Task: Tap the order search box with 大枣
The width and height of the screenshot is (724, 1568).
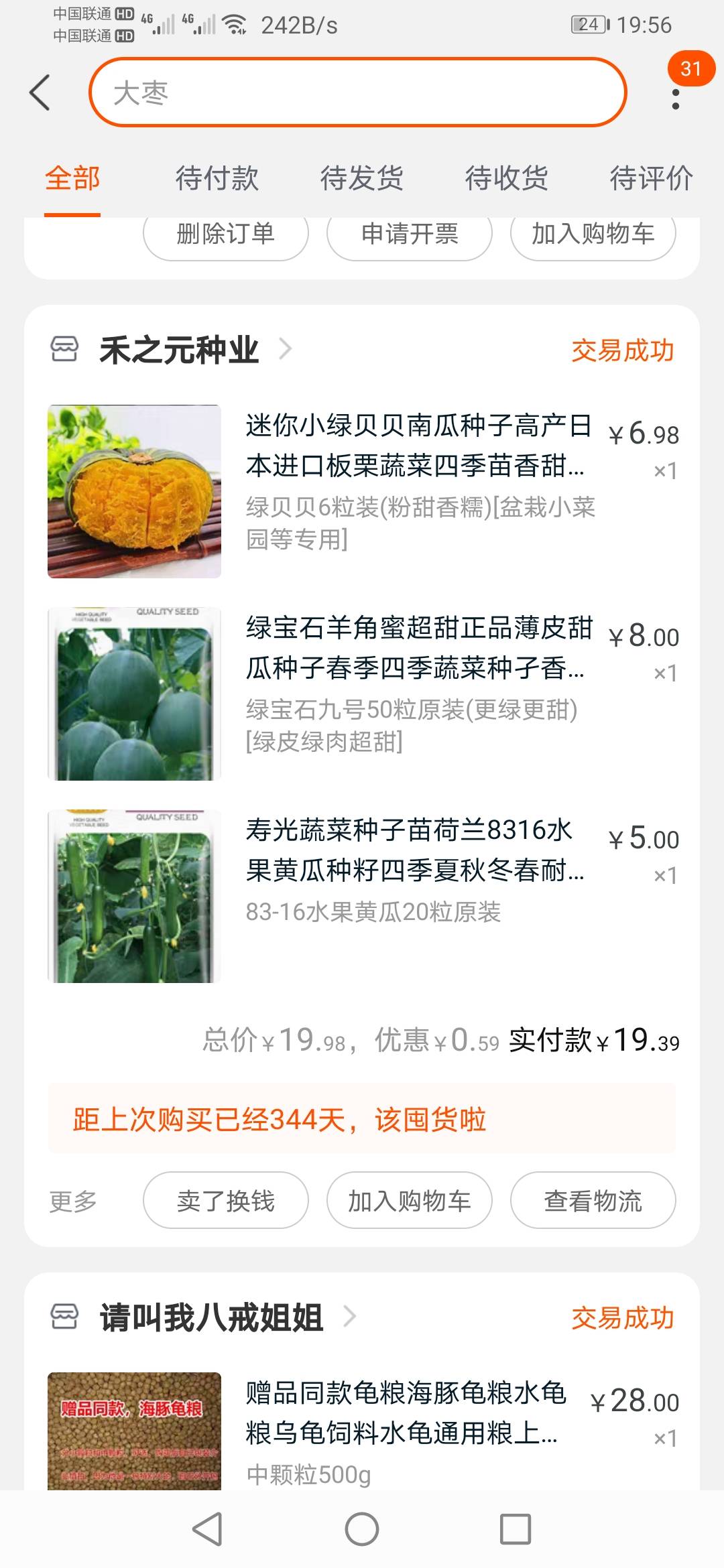Action: point(357,92)
